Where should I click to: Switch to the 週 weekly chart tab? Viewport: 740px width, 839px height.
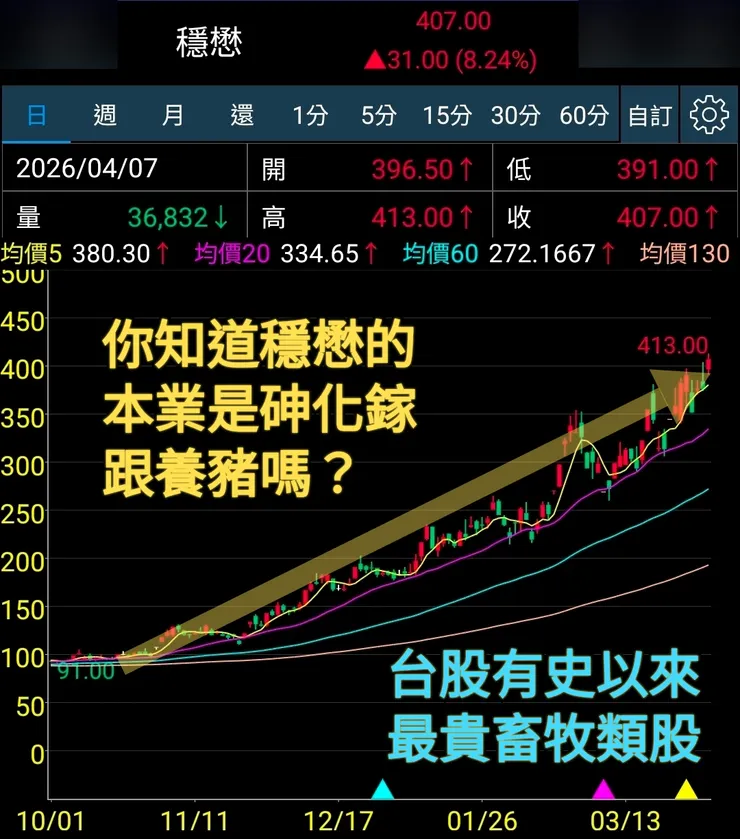tap(105, 114)
